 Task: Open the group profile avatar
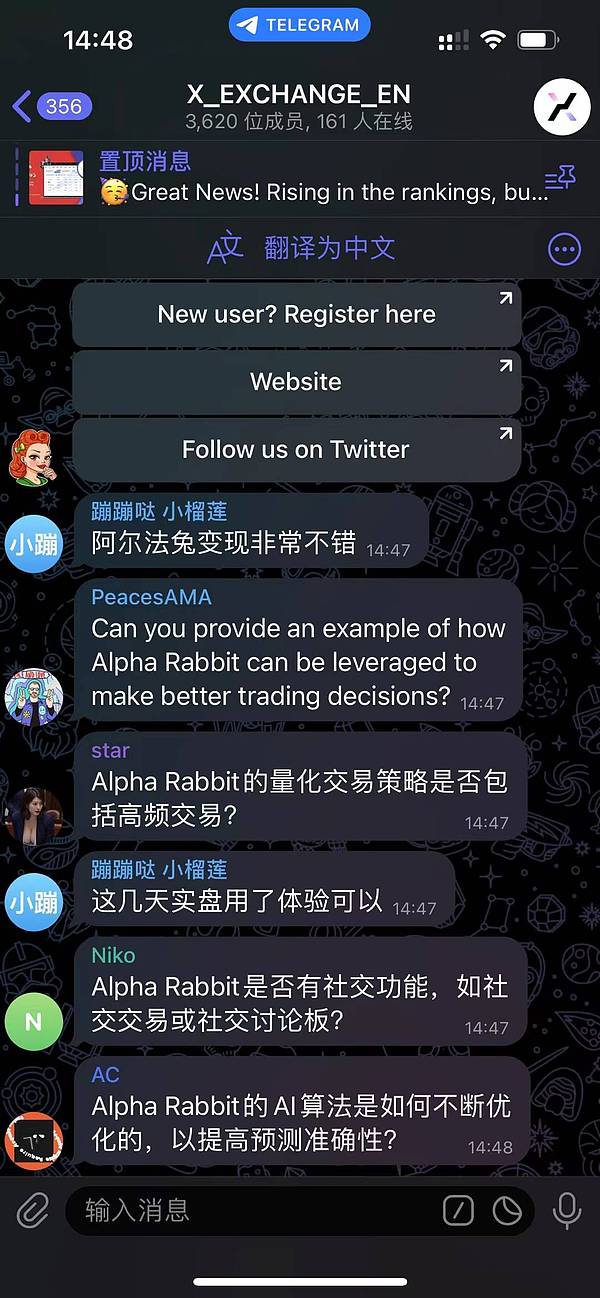(561, 106)
